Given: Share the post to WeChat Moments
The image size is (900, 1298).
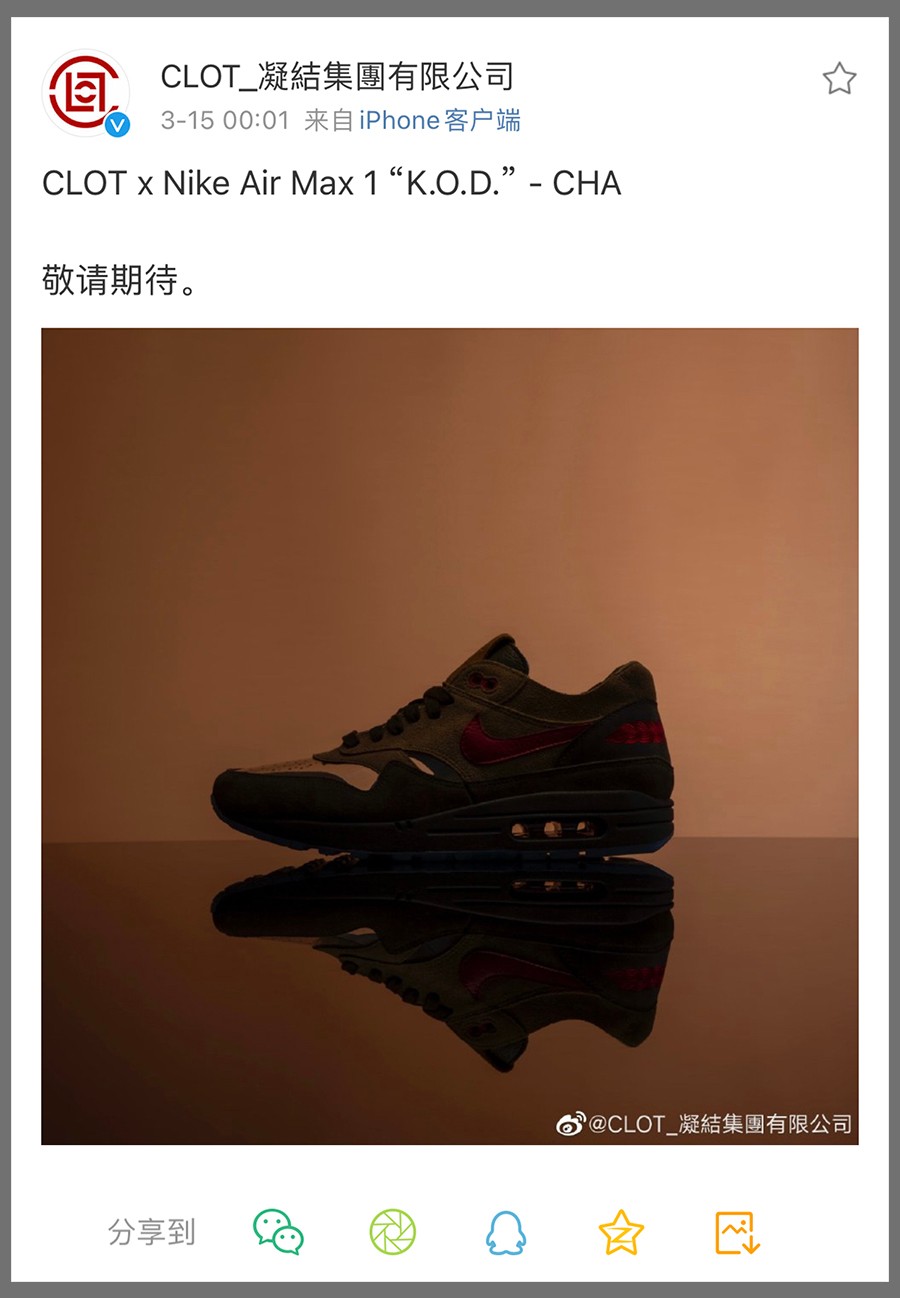Looking at the screenshot, I should click(392, 1232).
